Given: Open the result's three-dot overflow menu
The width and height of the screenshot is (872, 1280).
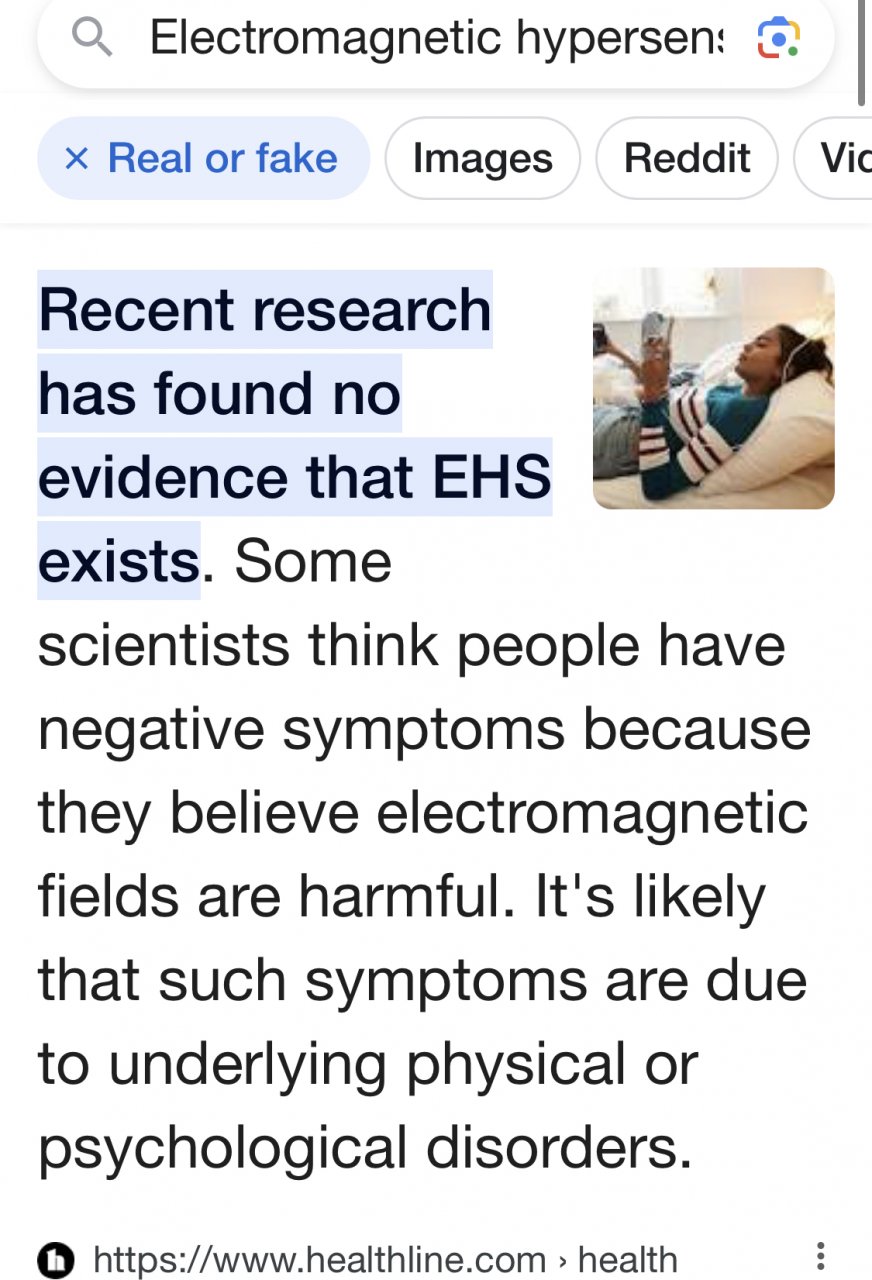Looking at the screenshot, I should (820, 1257).
